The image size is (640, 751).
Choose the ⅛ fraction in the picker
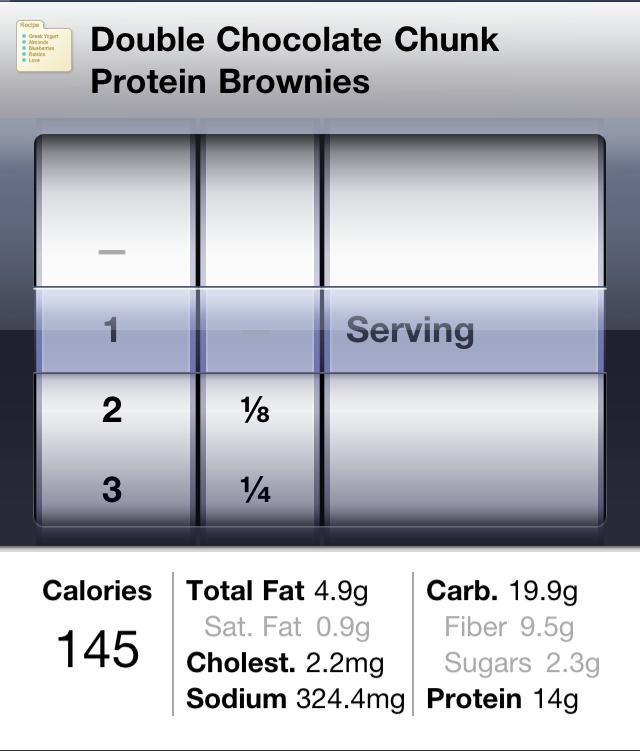(x=256, y=410)
